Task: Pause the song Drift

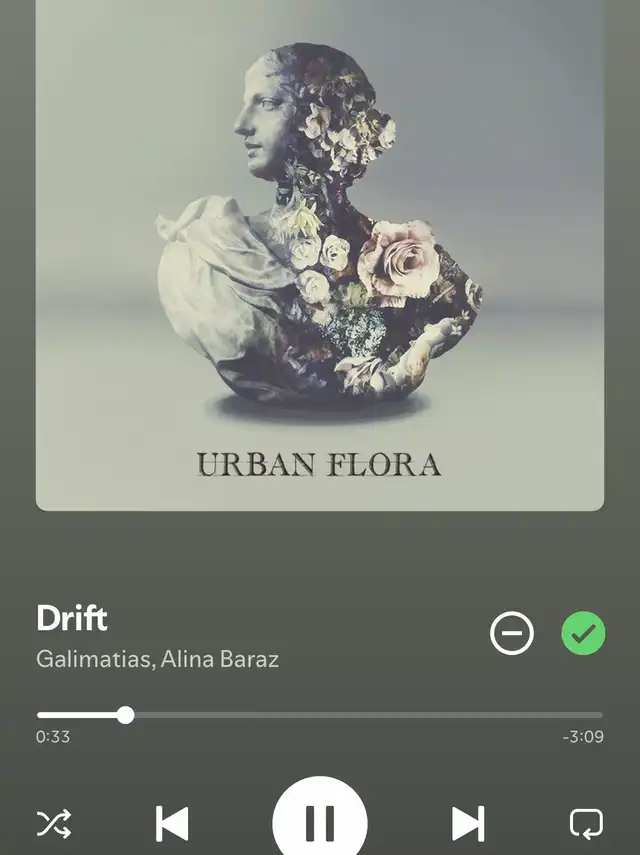Action: tap(320, 822)
